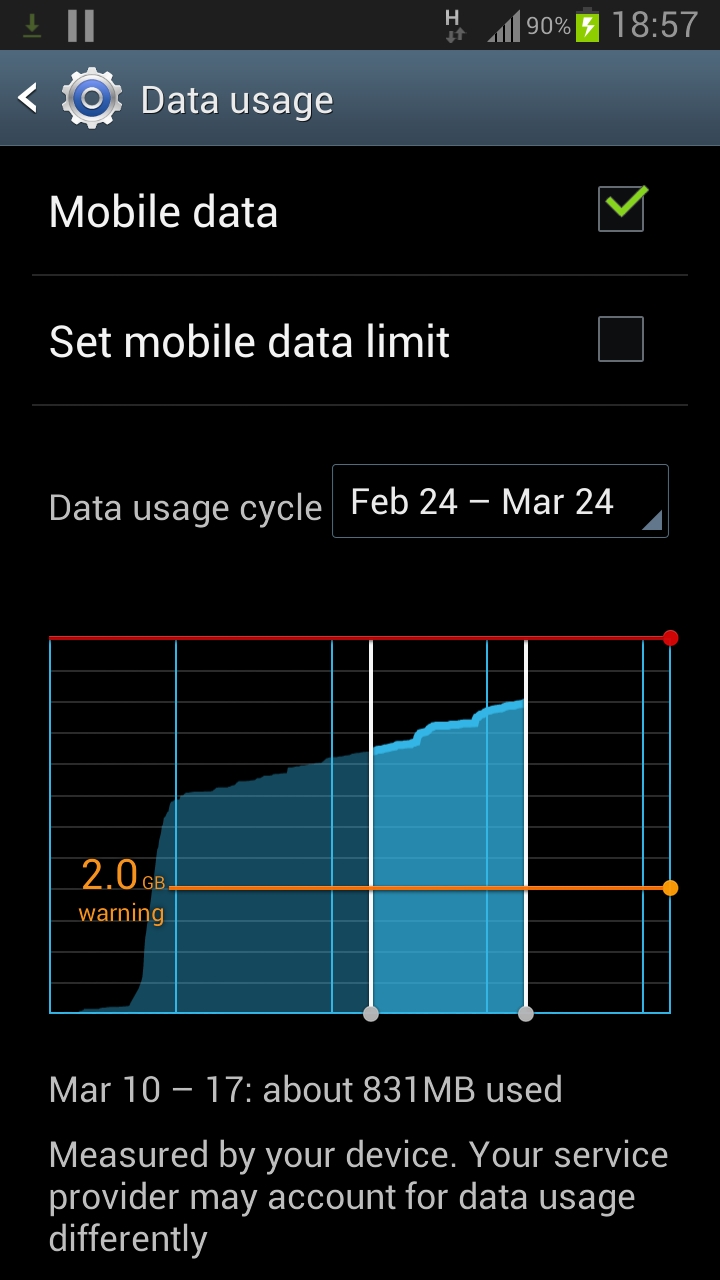720x1280 pixels.
Task: Uncheck the Mobile data checkbox
Action: [x=621, y=208]
